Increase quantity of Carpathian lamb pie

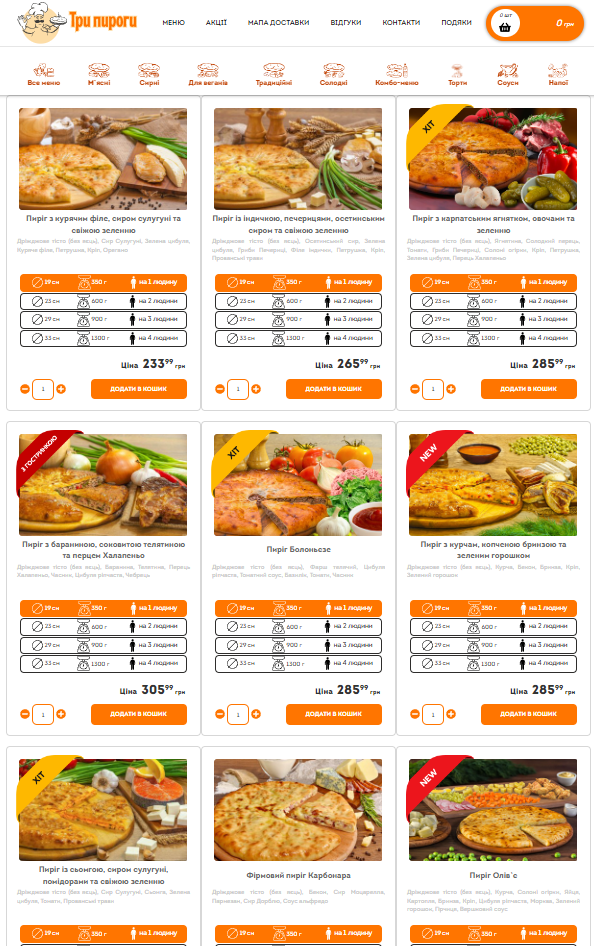coord(451,389)
